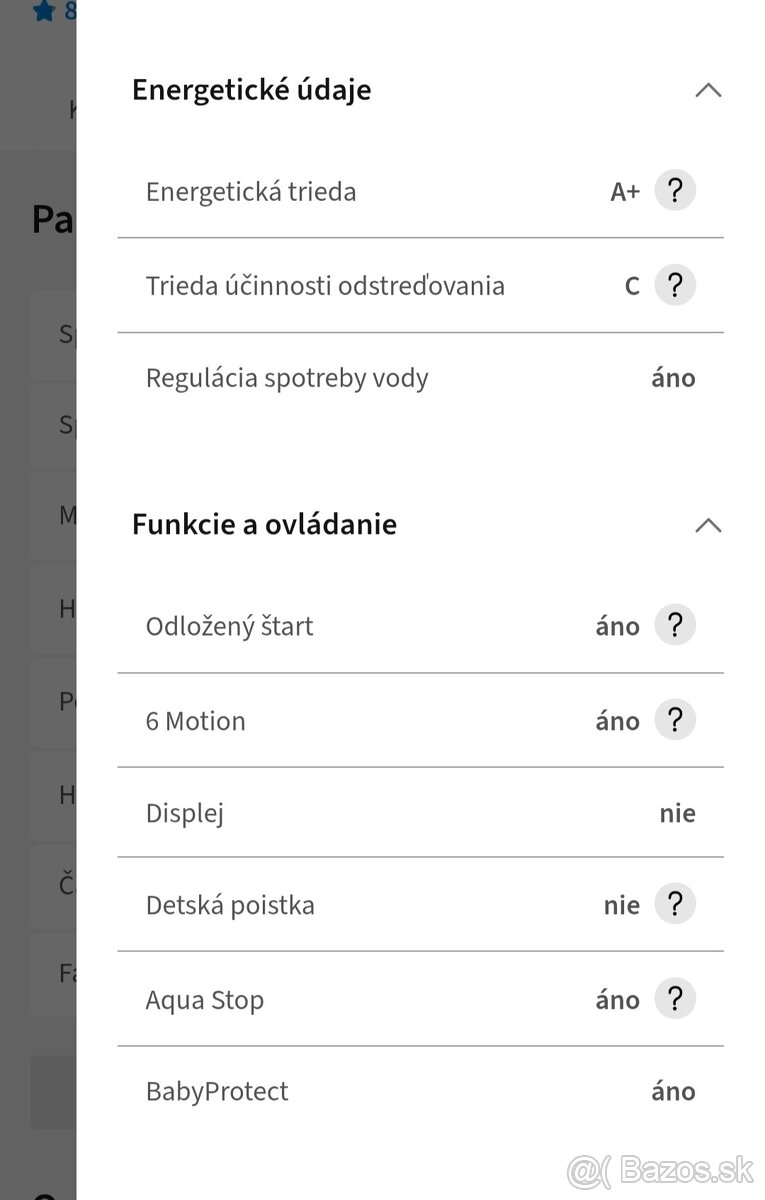This screenshot has width=765, height=1200.
Task: Click the Energetické údaje section header
Action: pyautogui.click(x=251, y=89)
